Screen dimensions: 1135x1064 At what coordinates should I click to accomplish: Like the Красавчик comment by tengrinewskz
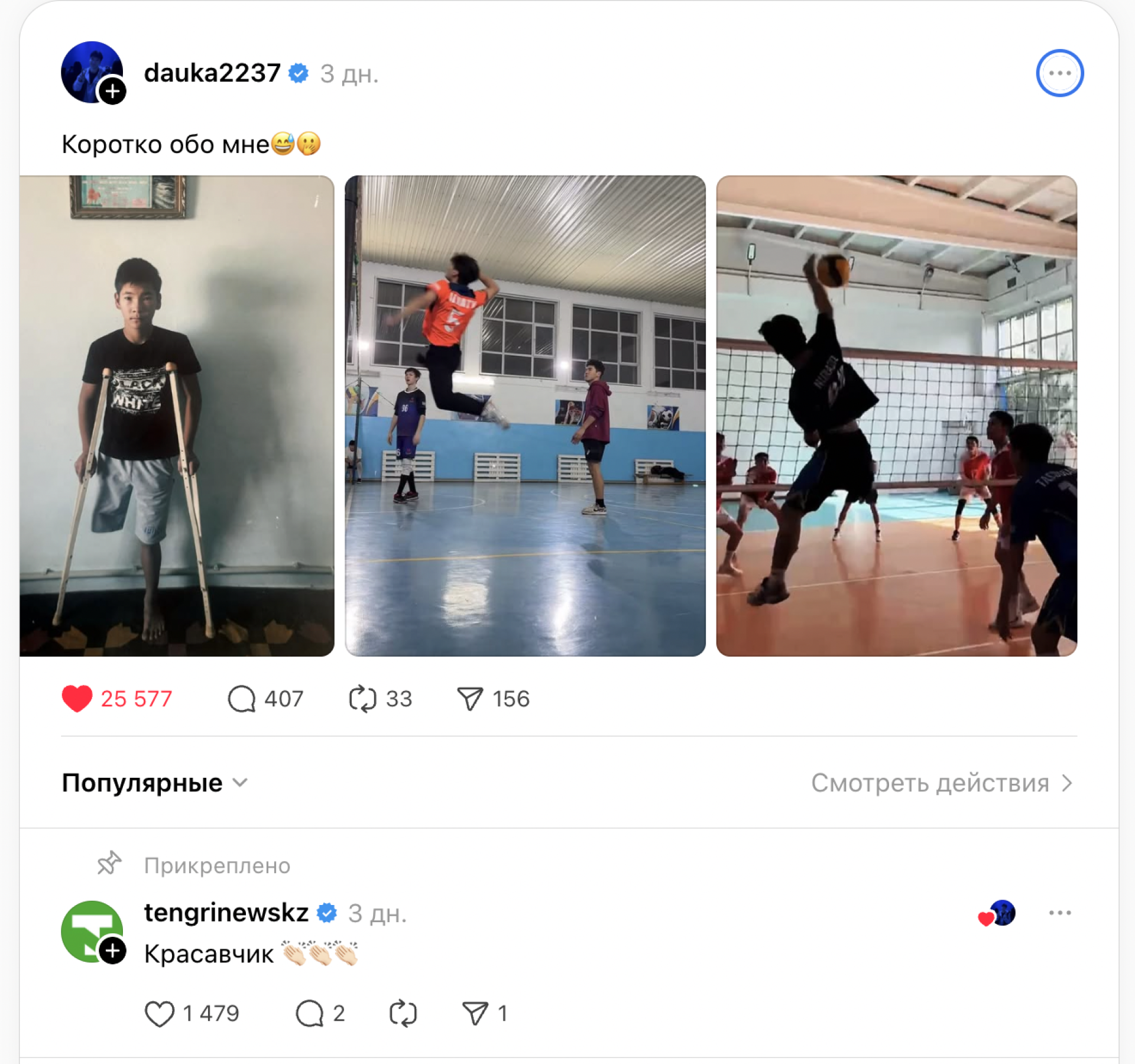pos(160,1013)
